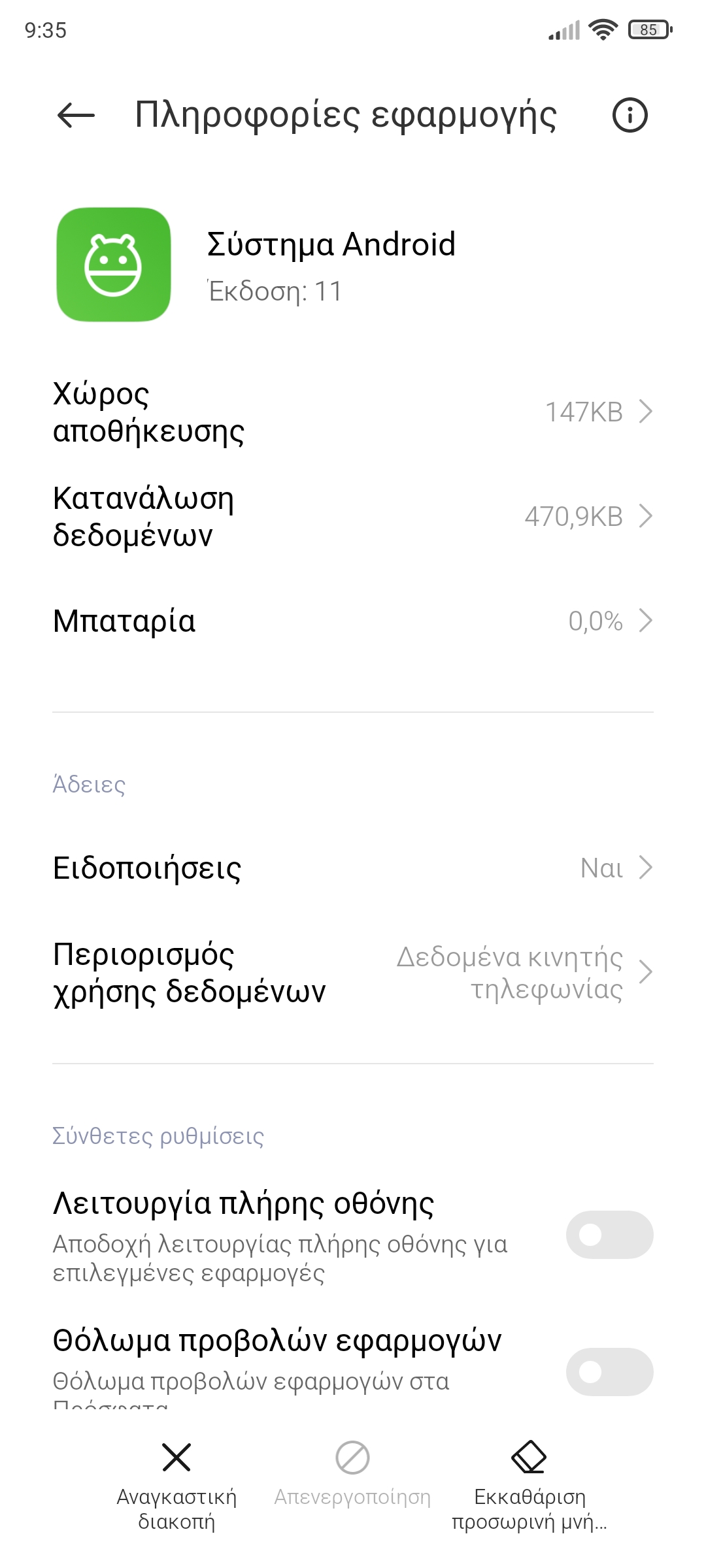Open the info icon in the header
This screenshot has width=706, height=1568.
tap(630, 116)
